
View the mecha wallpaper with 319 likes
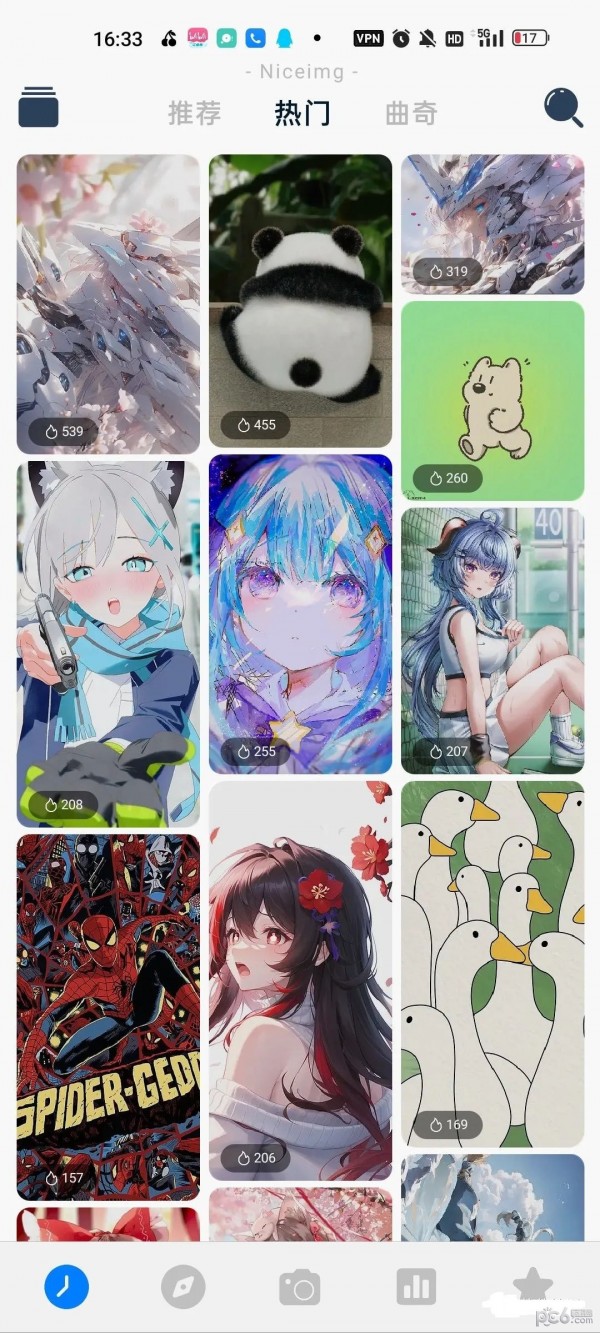pos(492,224)
